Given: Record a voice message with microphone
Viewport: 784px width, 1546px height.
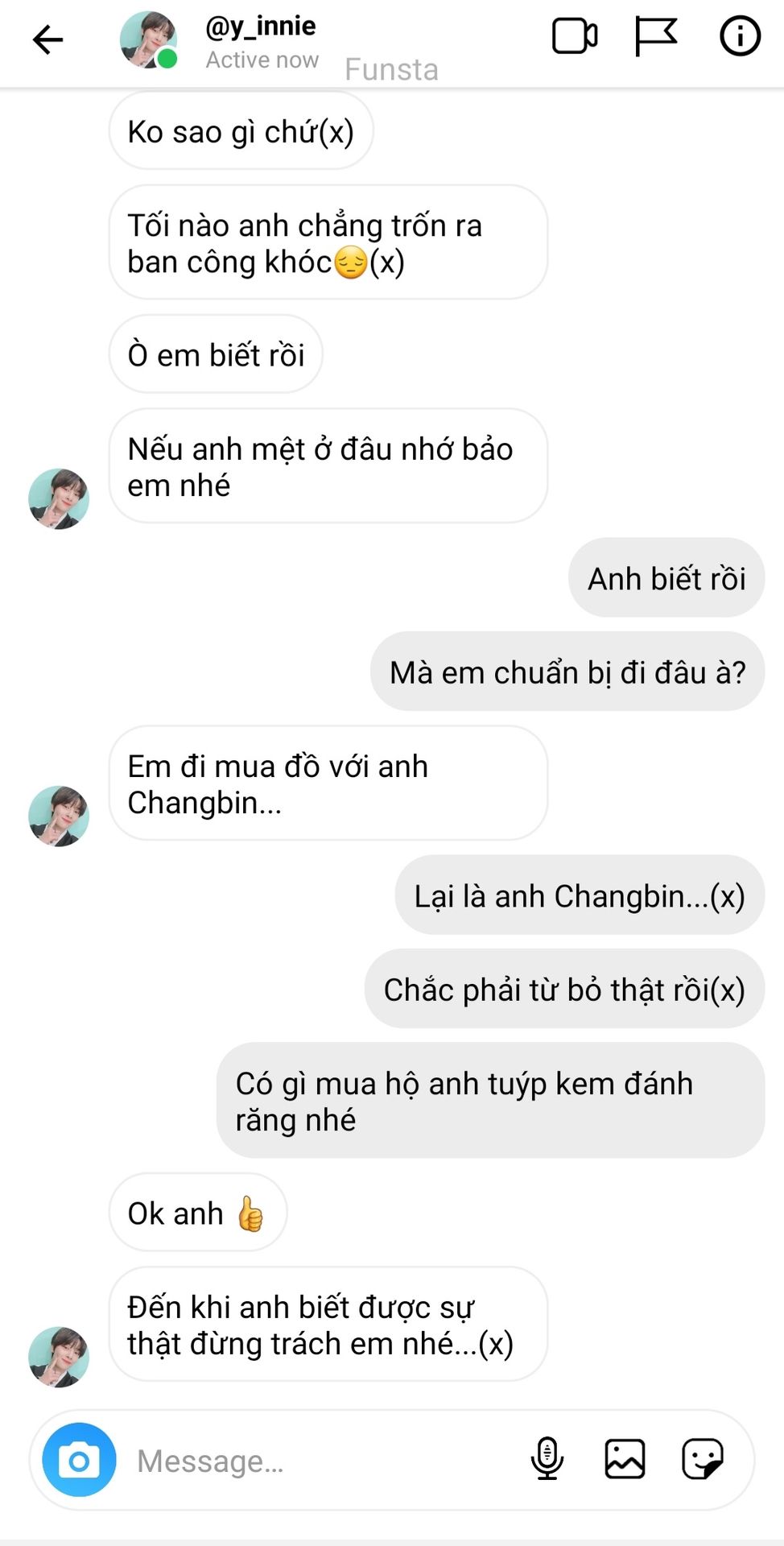Looking at the screenshot, I should click(547, 1458).
